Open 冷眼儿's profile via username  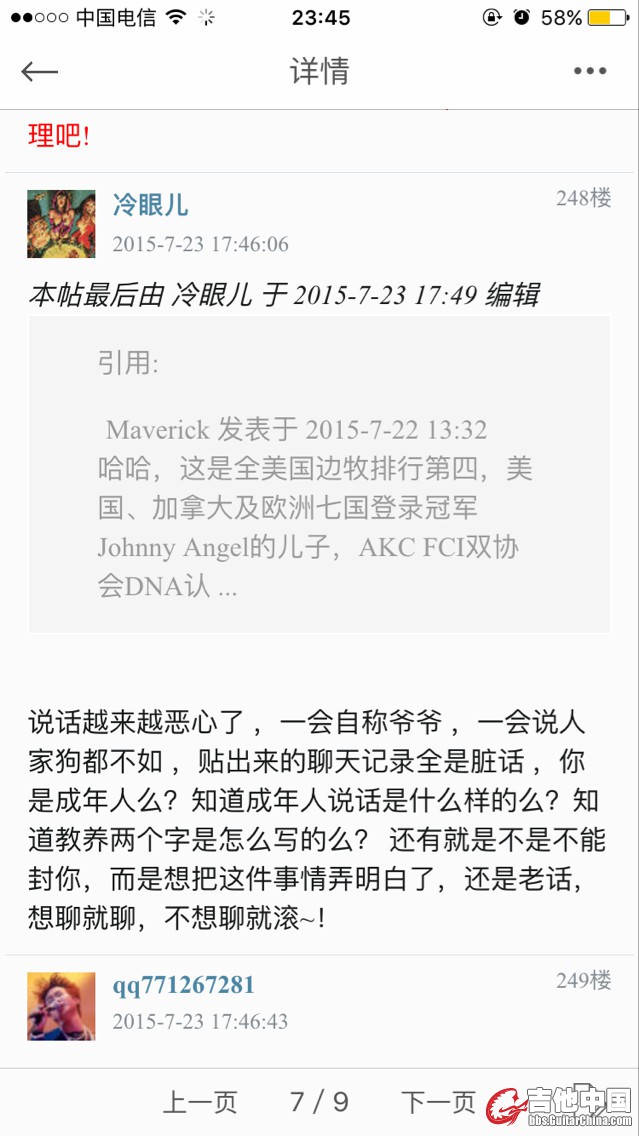(x=150, y=206)
